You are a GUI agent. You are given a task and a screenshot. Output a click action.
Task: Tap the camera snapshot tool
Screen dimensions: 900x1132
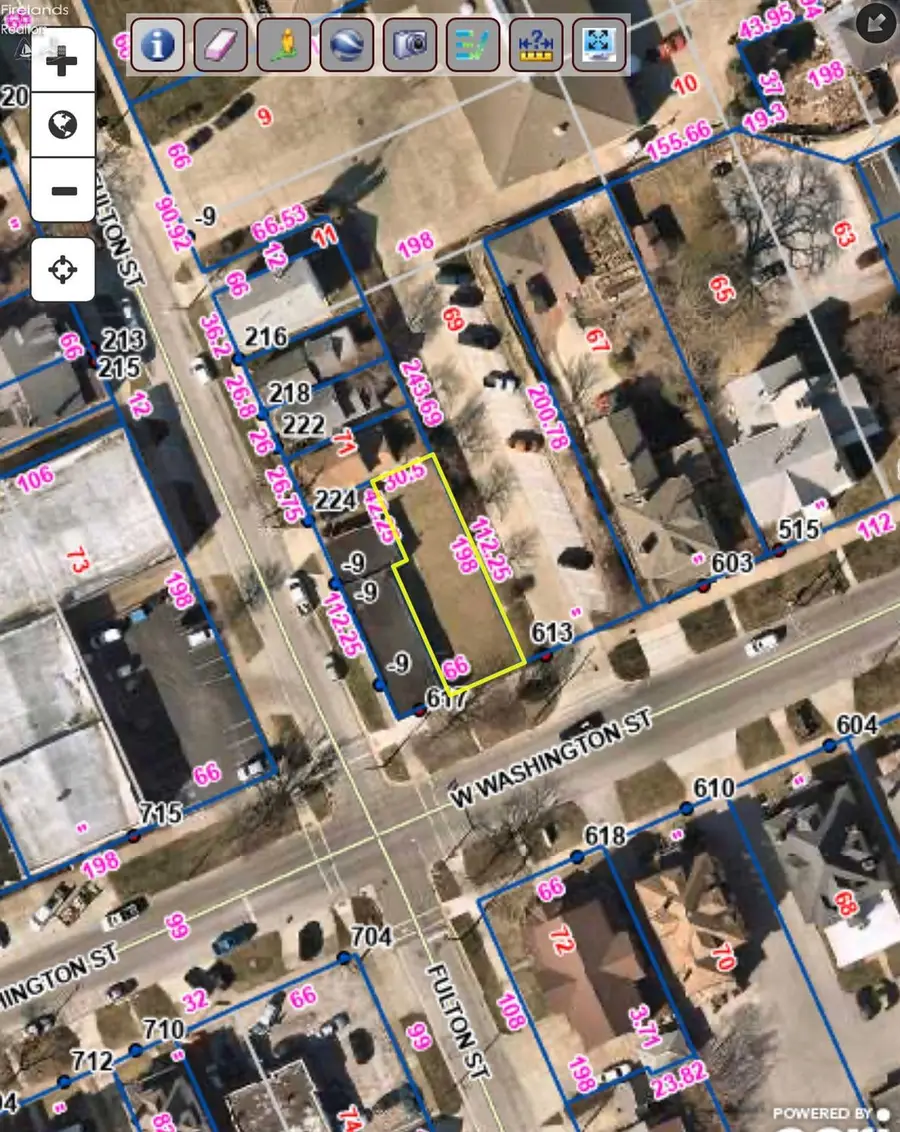tap(410, 44)
